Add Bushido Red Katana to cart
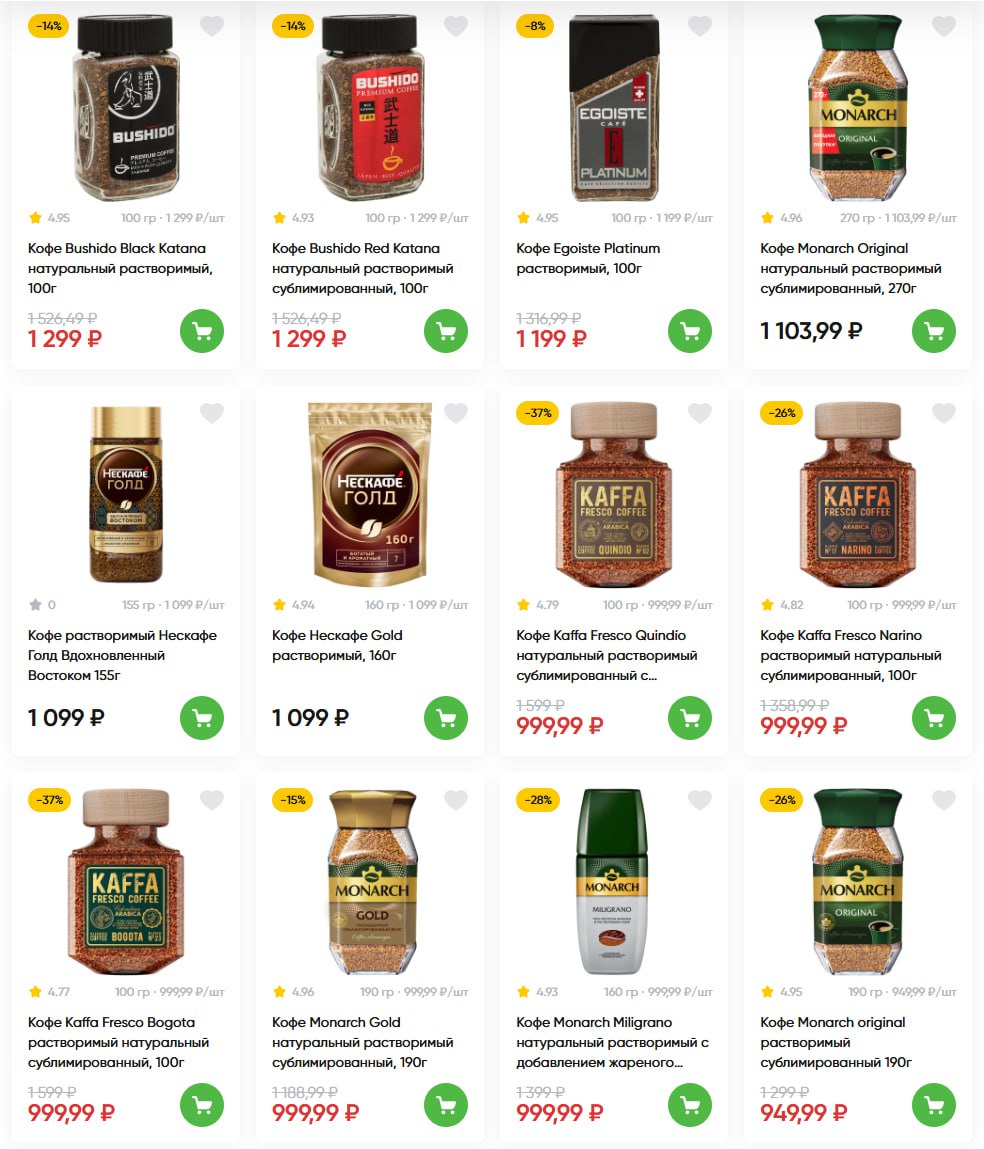Screen dimensions: 984x1149 point(446,331)
